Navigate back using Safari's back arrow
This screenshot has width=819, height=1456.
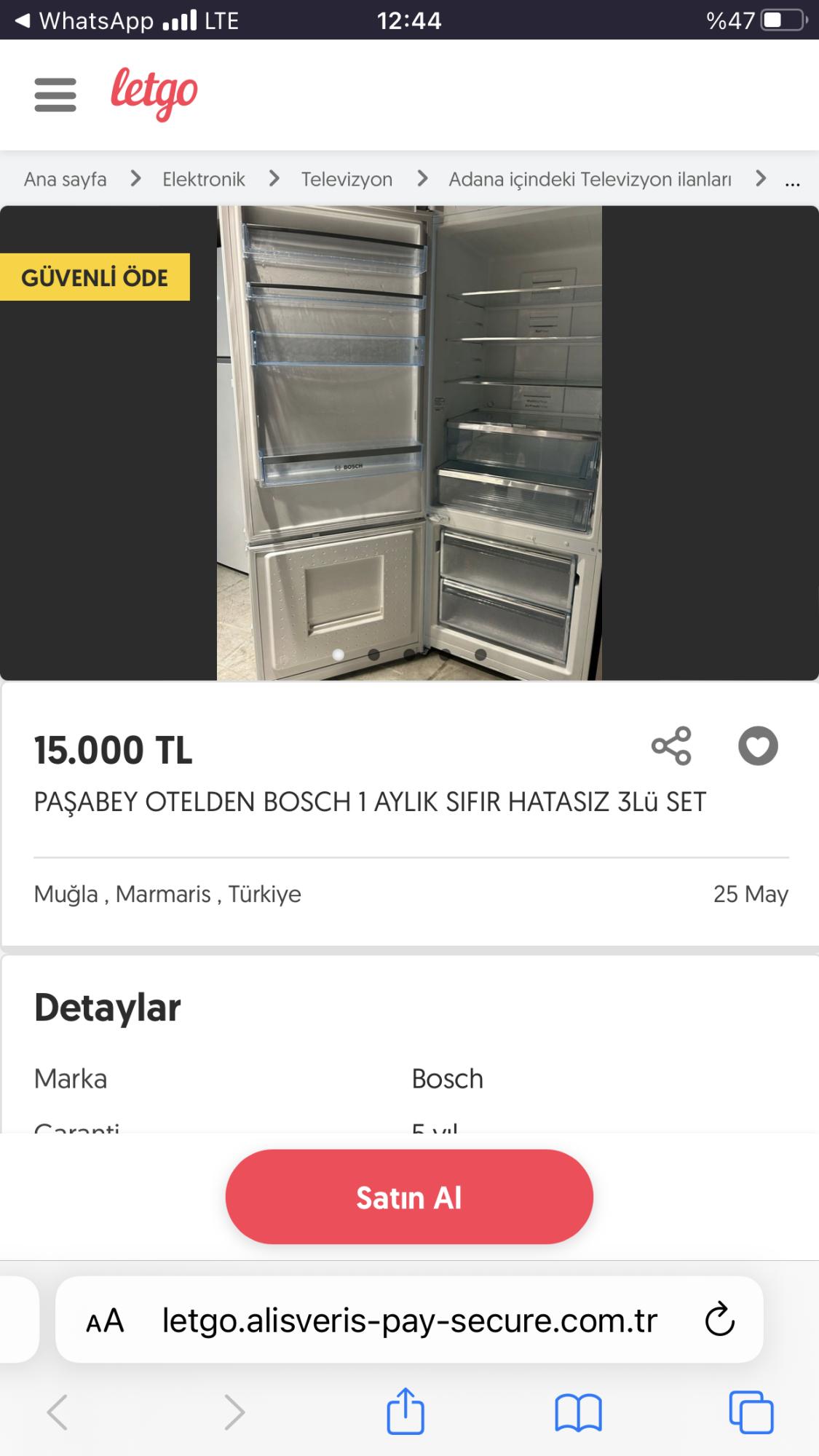(58, 1409)
